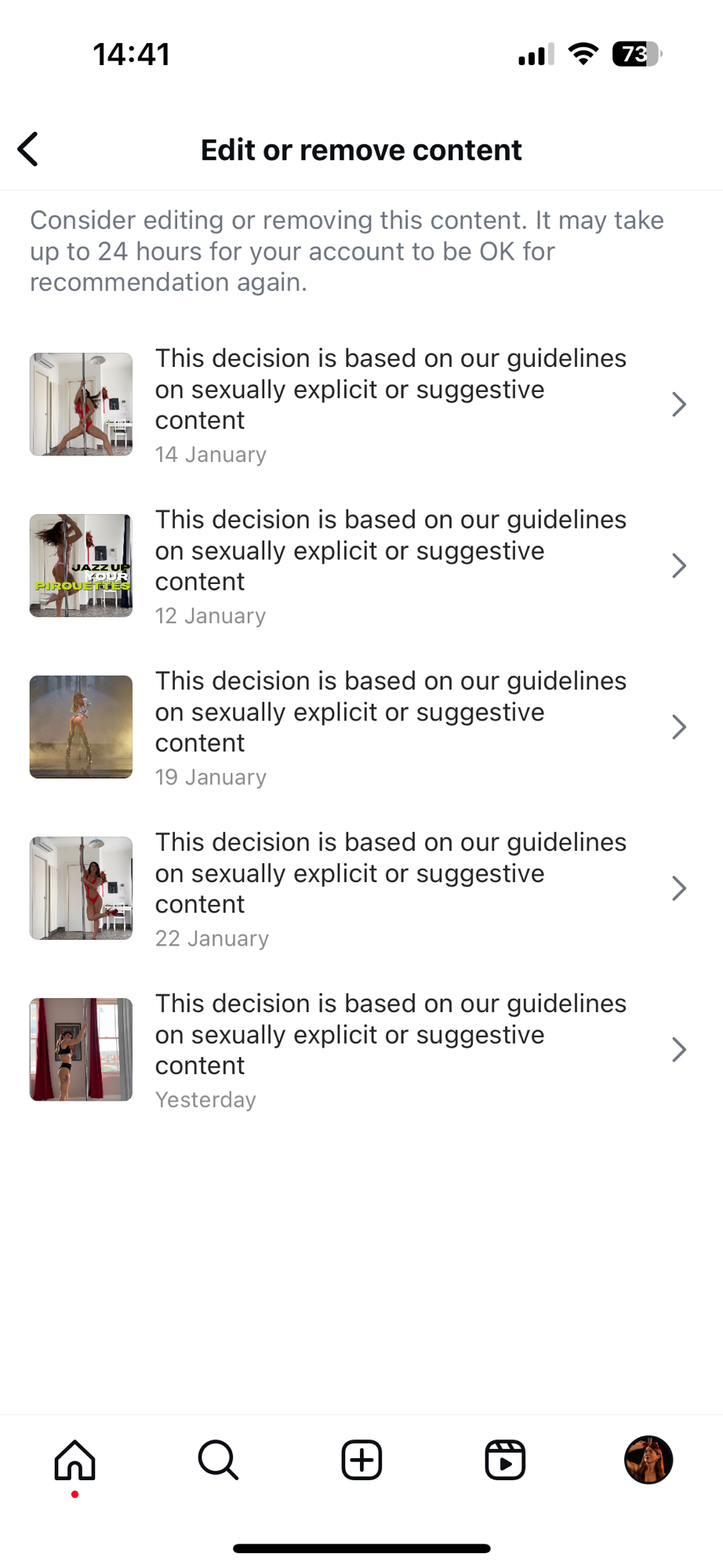
Task: Create a new post with the plus tab
Action: pos(361,1461)
